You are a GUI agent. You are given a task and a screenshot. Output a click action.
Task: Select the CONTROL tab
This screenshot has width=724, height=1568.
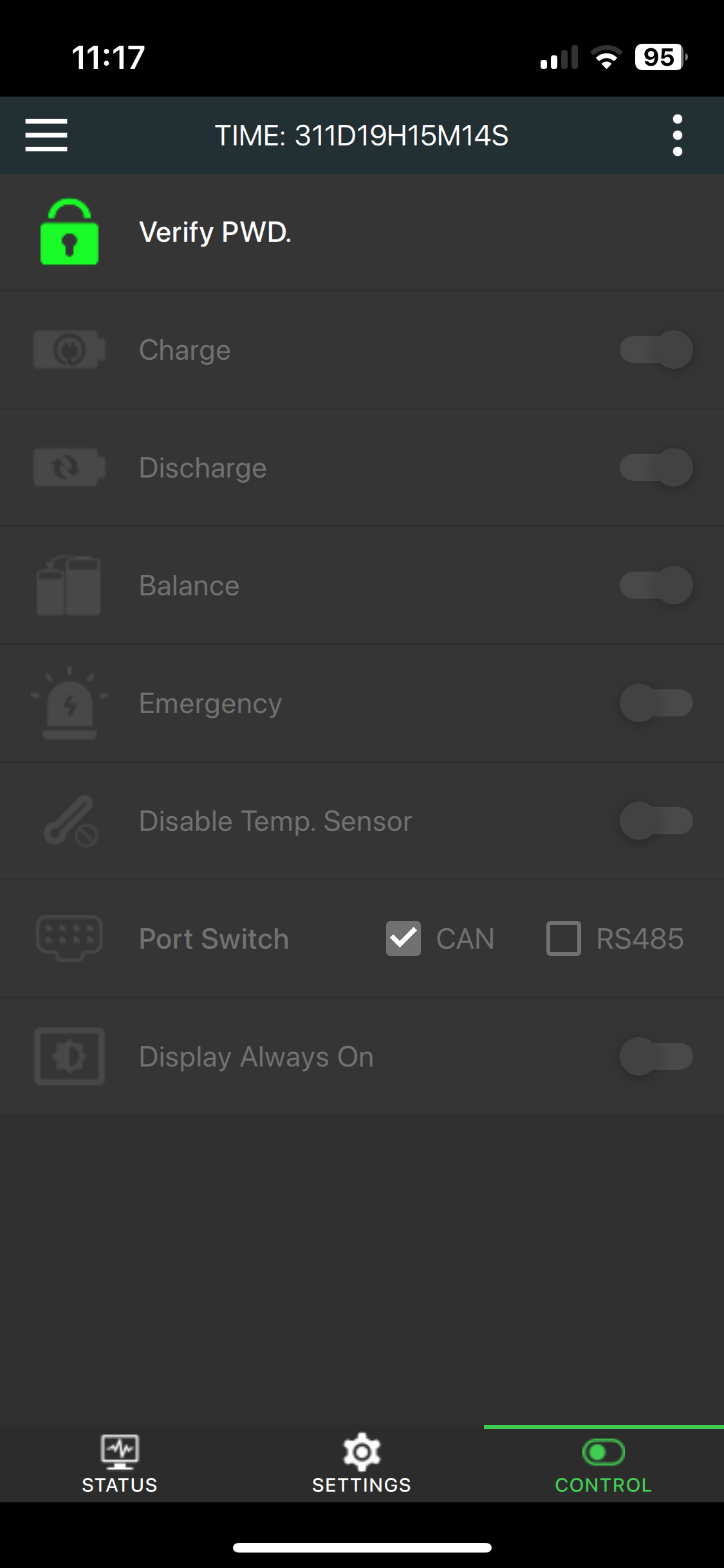[x=604, y=1464]
